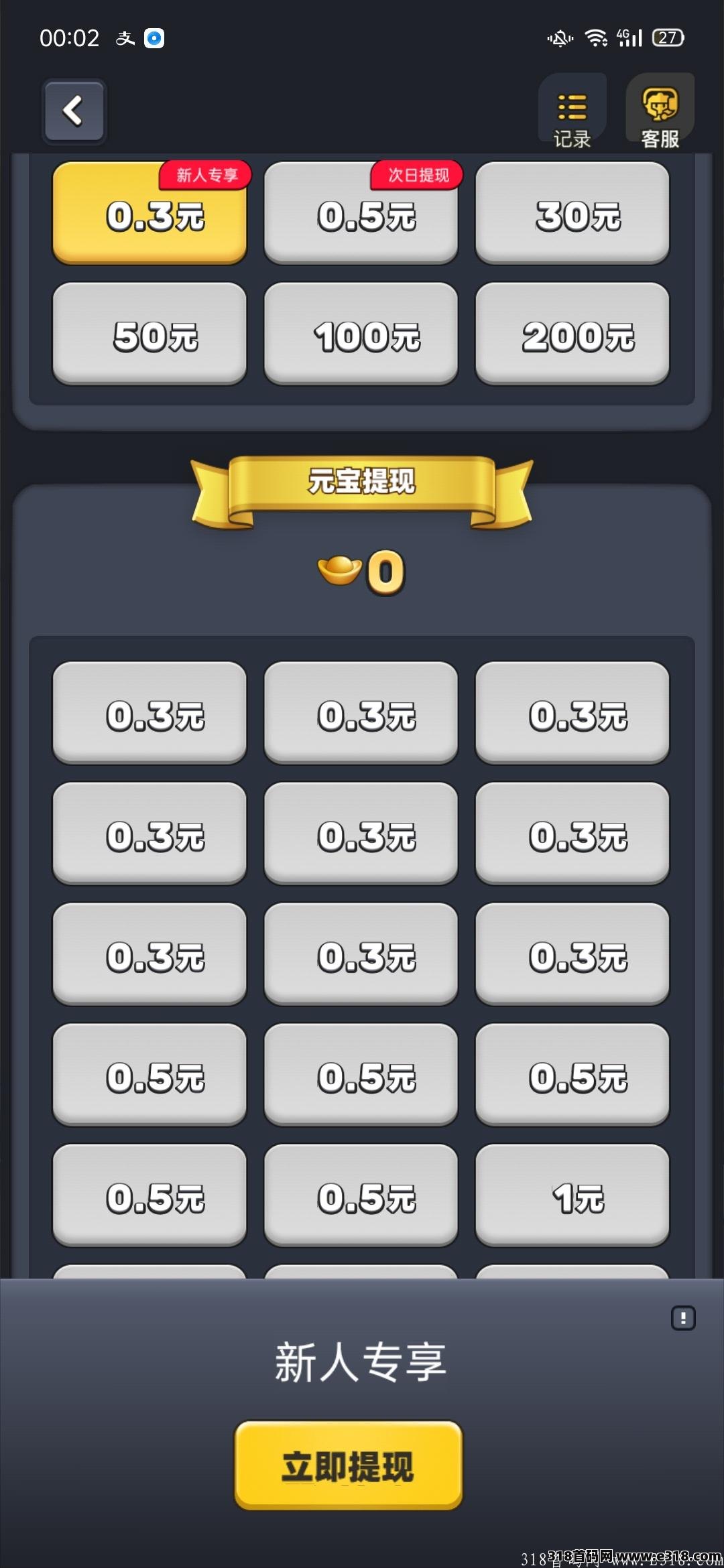Open the exclamation info icon above 新人专享
The width and height of the screenshot is (724, 1568).
683,1319
